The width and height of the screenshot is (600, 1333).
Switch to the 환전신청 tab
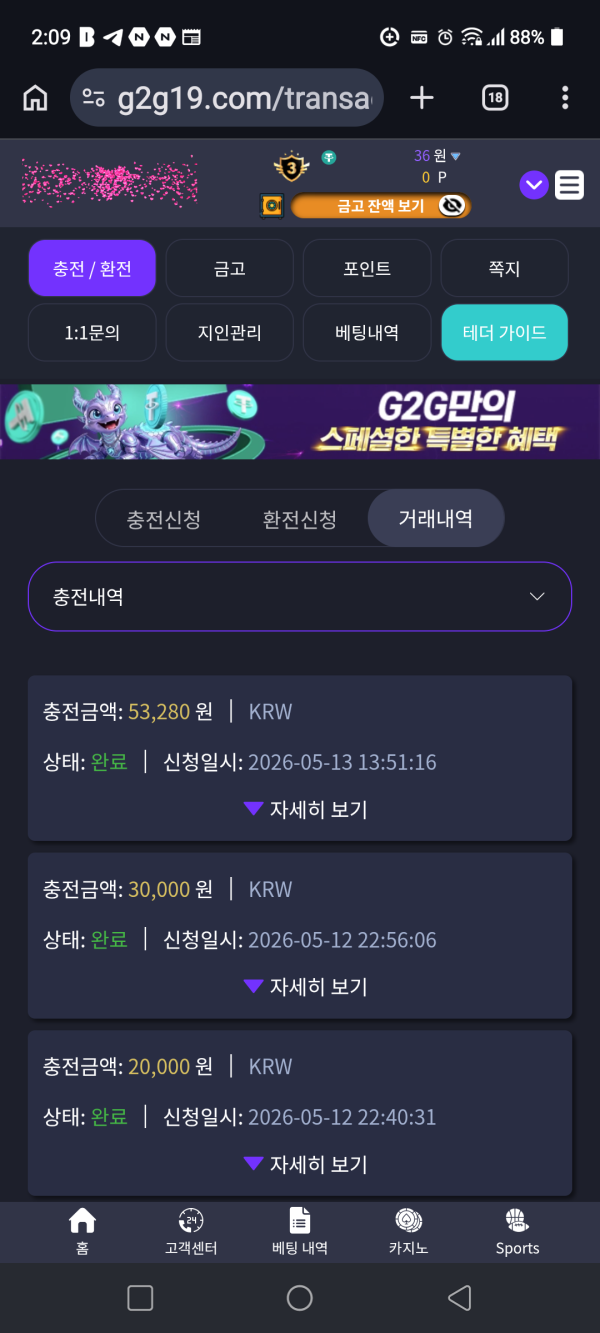coord(299,519)
